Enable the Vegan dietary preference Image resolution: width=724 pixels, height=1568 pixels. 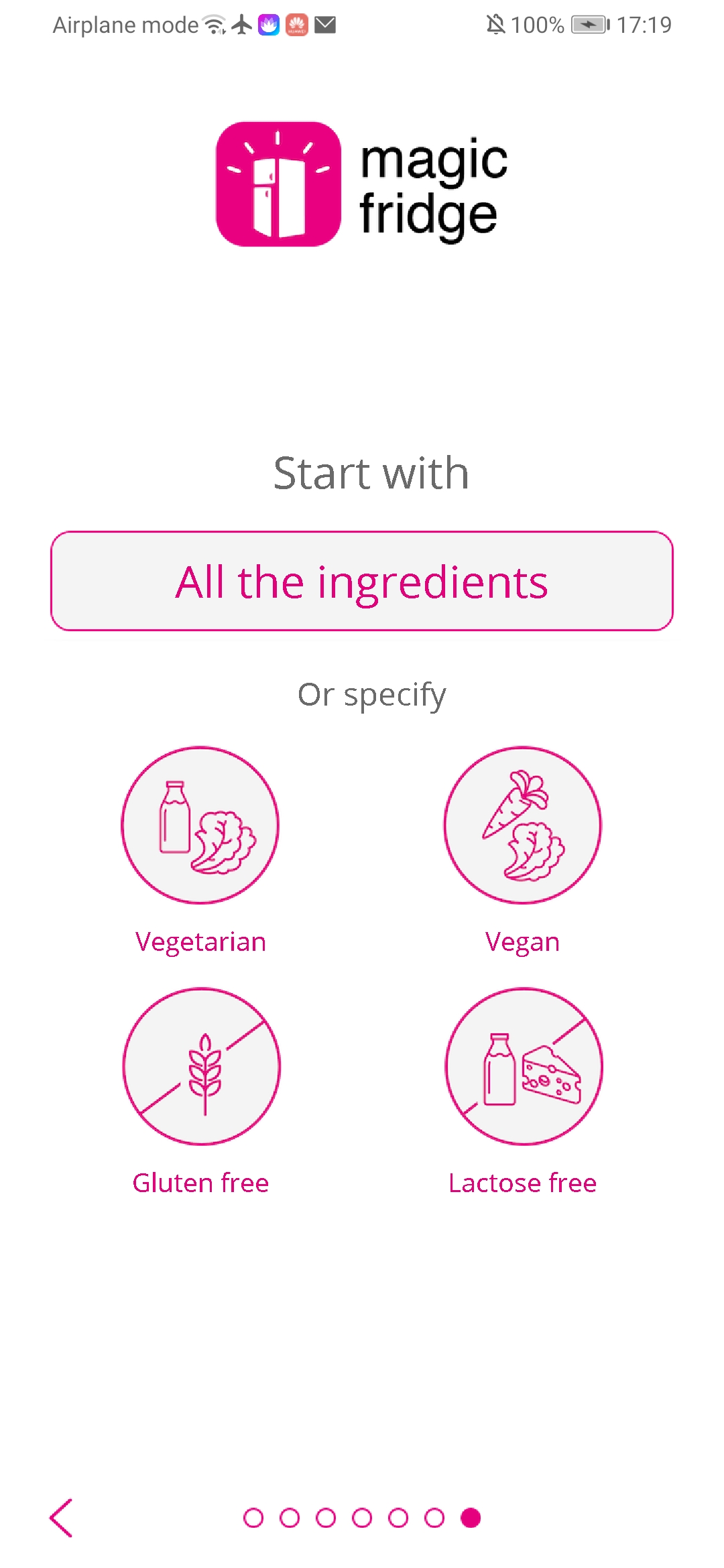tap(523, 826)
